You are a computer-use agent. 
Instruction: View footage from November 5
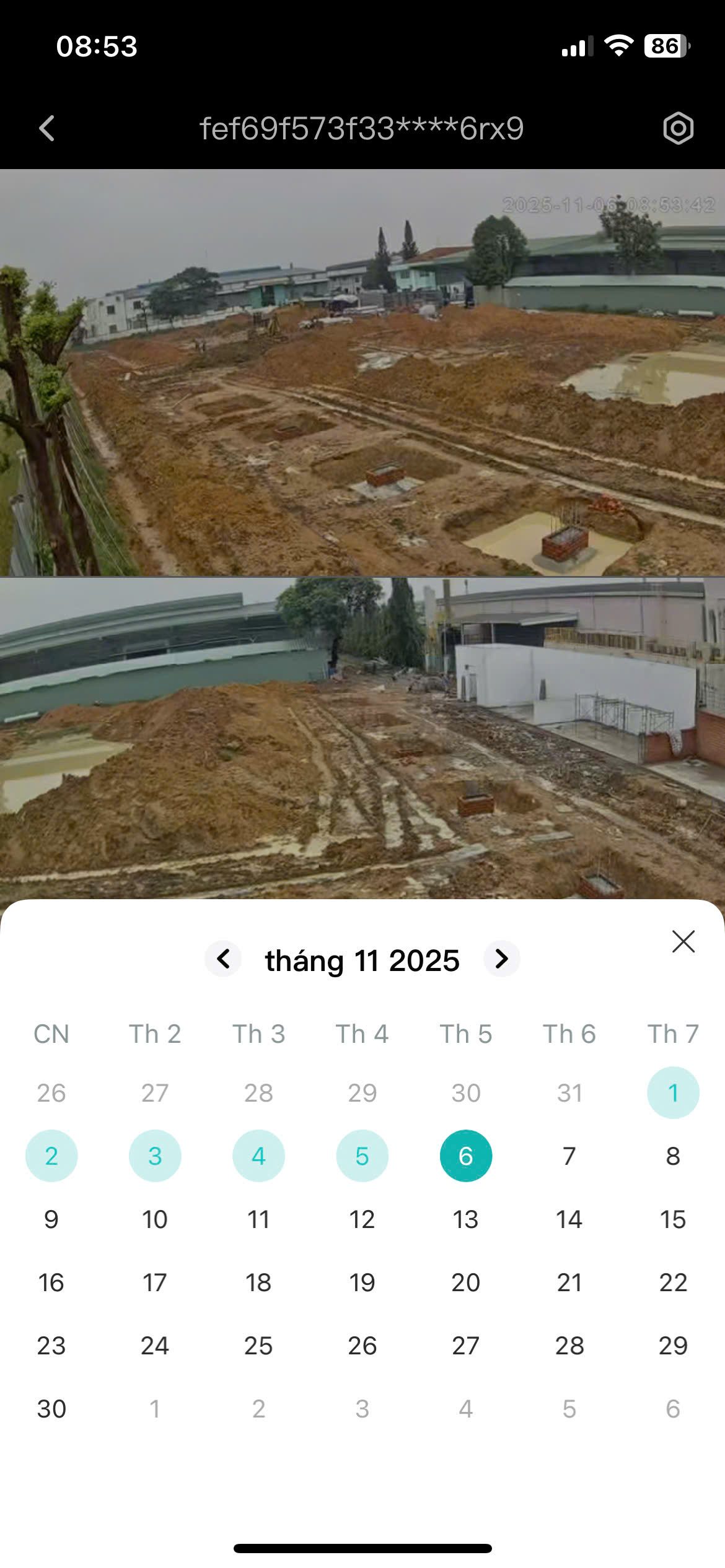coord(362,1156)
